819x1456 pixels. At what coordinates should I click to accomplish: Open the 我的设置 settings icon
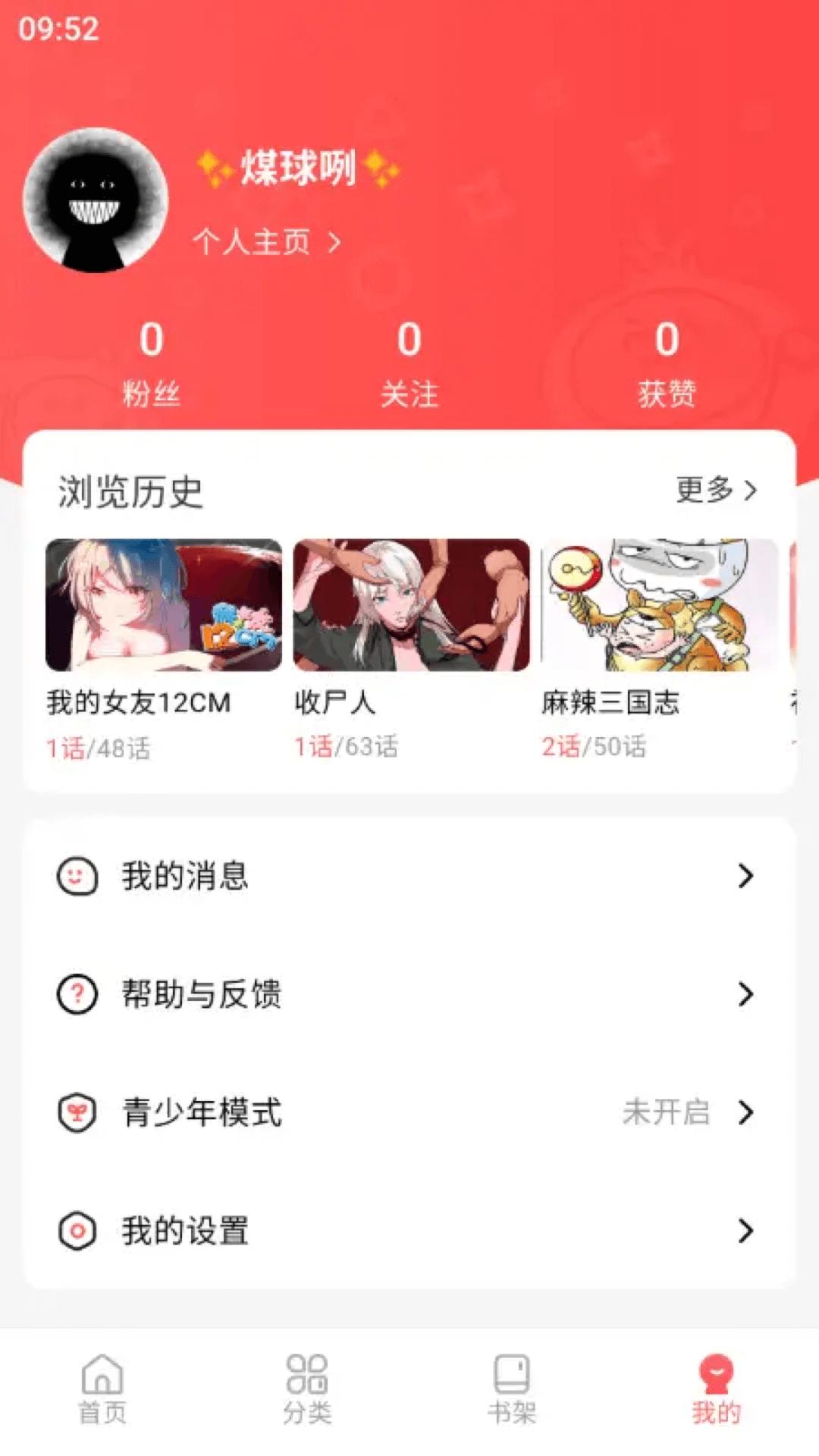pyautogui.click(x=75, y=1230)
